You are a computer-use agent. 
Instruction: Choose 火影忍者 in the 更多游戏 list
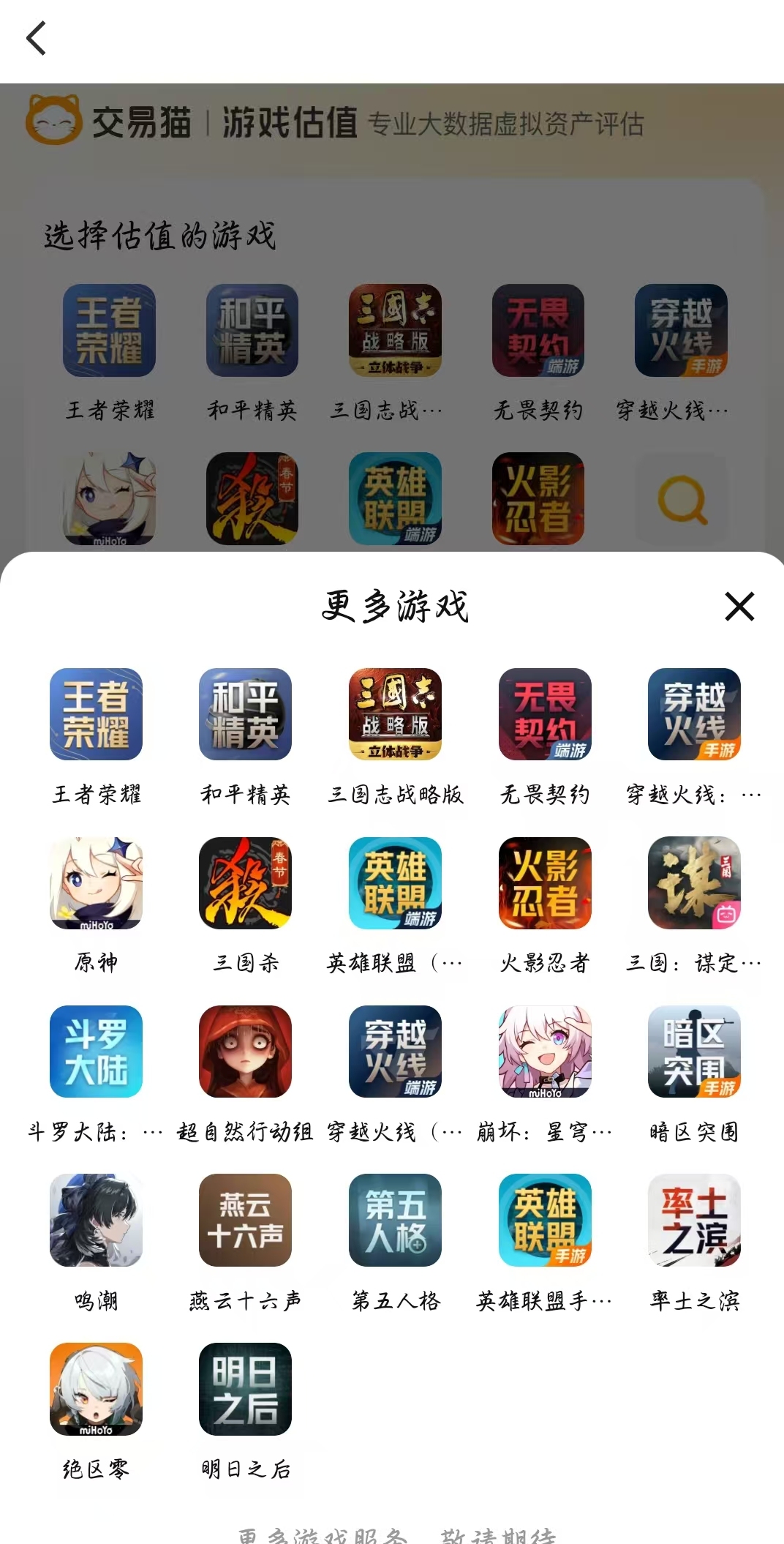coord(545,883)
